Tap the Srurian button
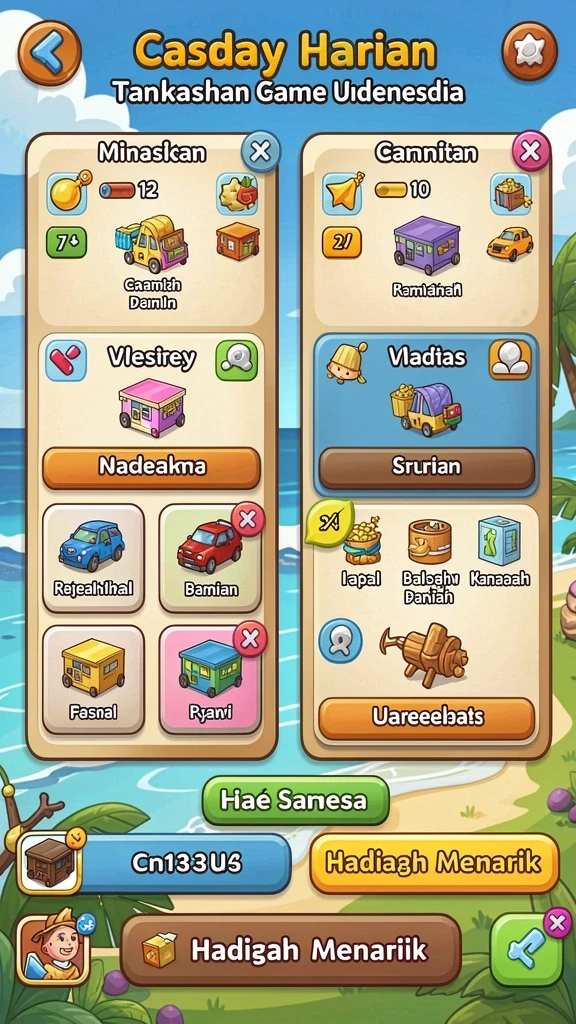 pos(426,468)
